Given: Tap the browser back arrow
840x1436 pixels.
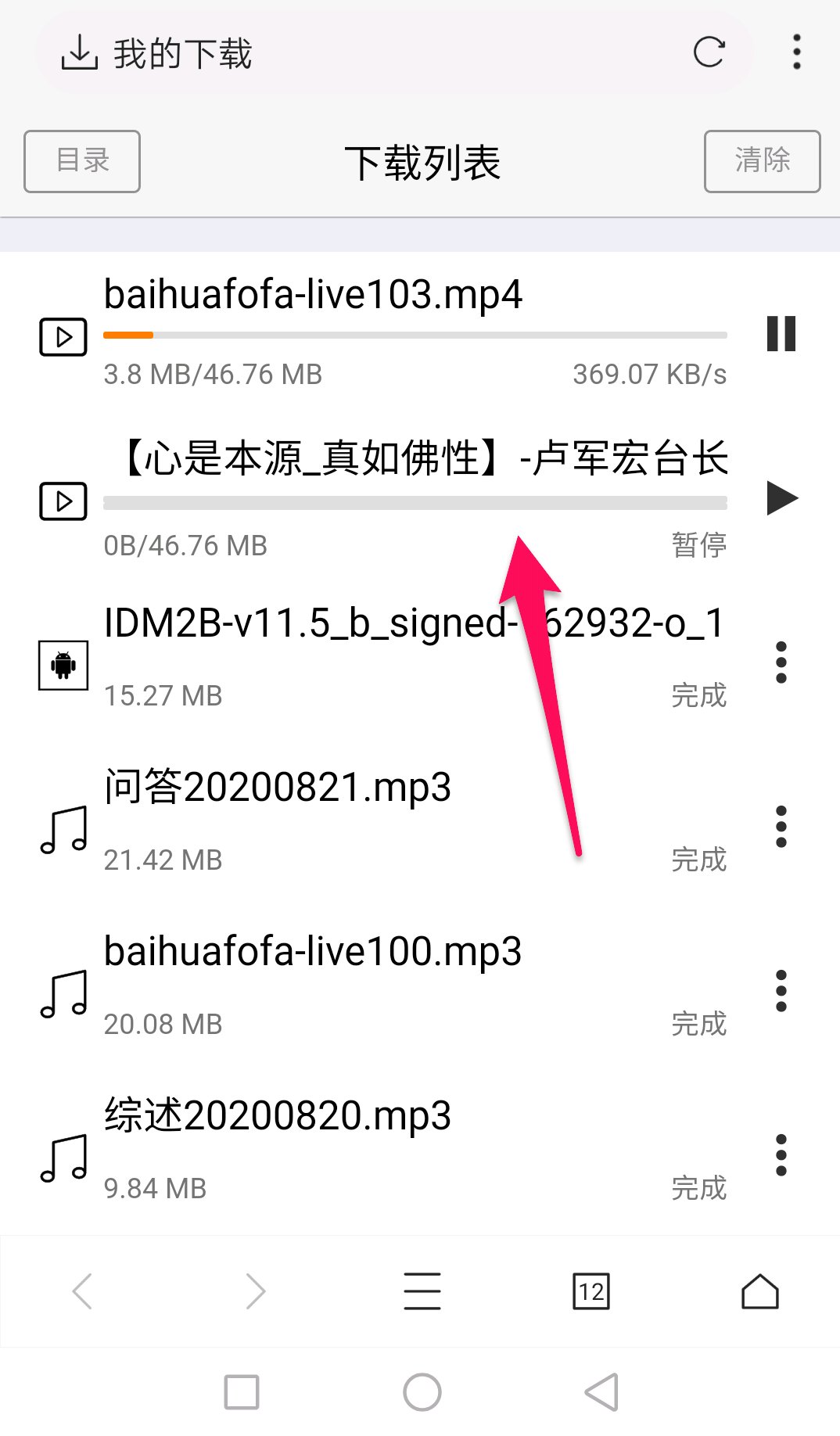Looking at the screenshot, I should click(x=83, y=1291).
